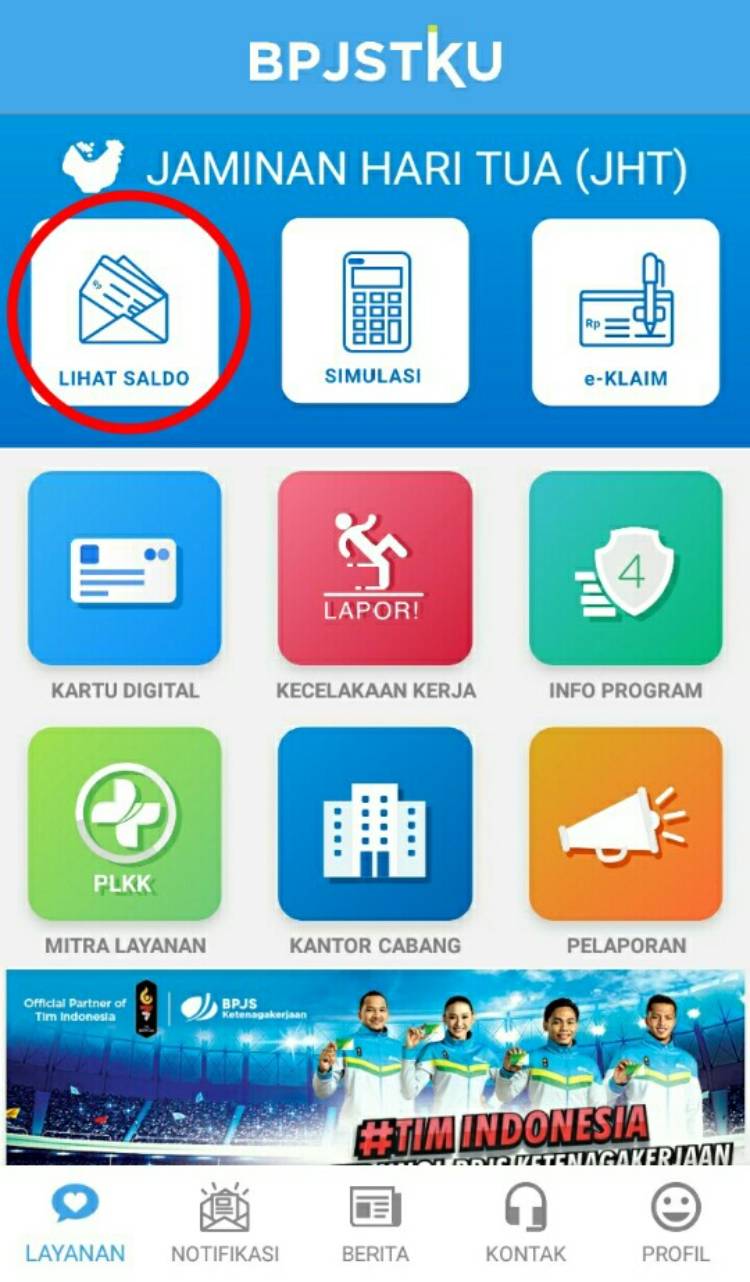
Task: Tap the Tim Indonesia banner
Action: tap(375, 1067)
